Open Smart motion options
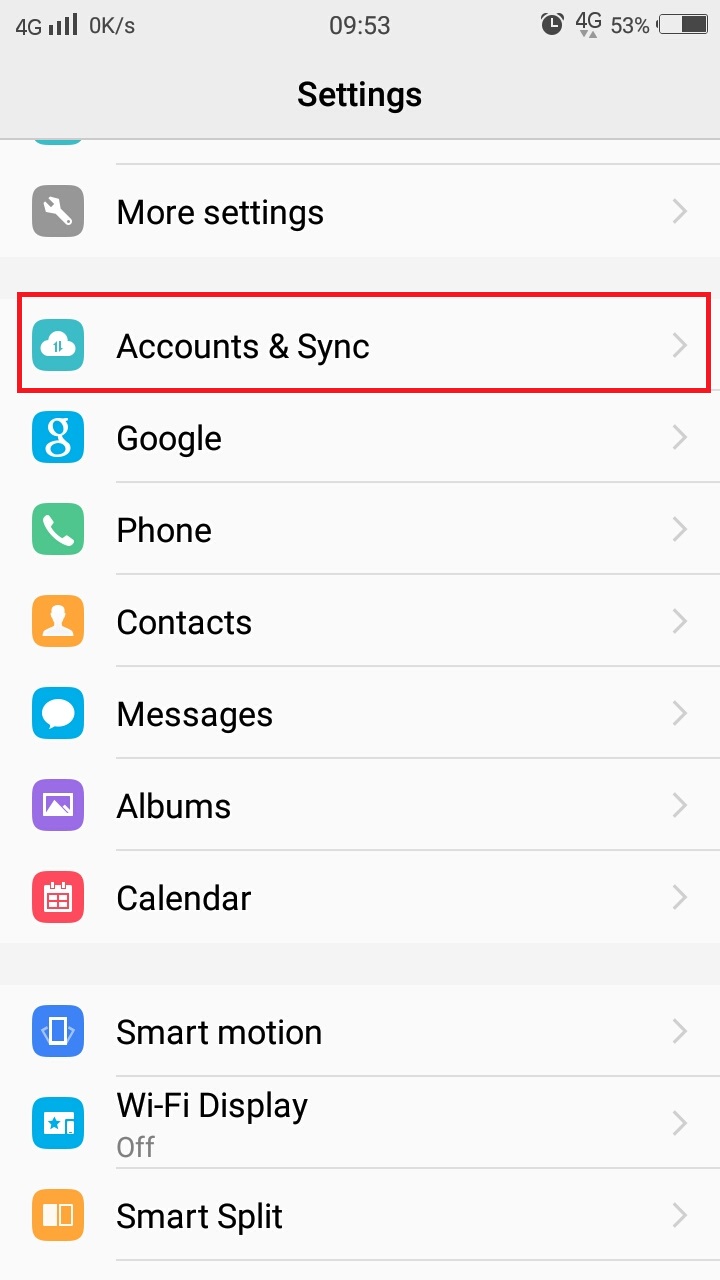This screenshot has width=720, height=1280. click(x=360, y=1032)
